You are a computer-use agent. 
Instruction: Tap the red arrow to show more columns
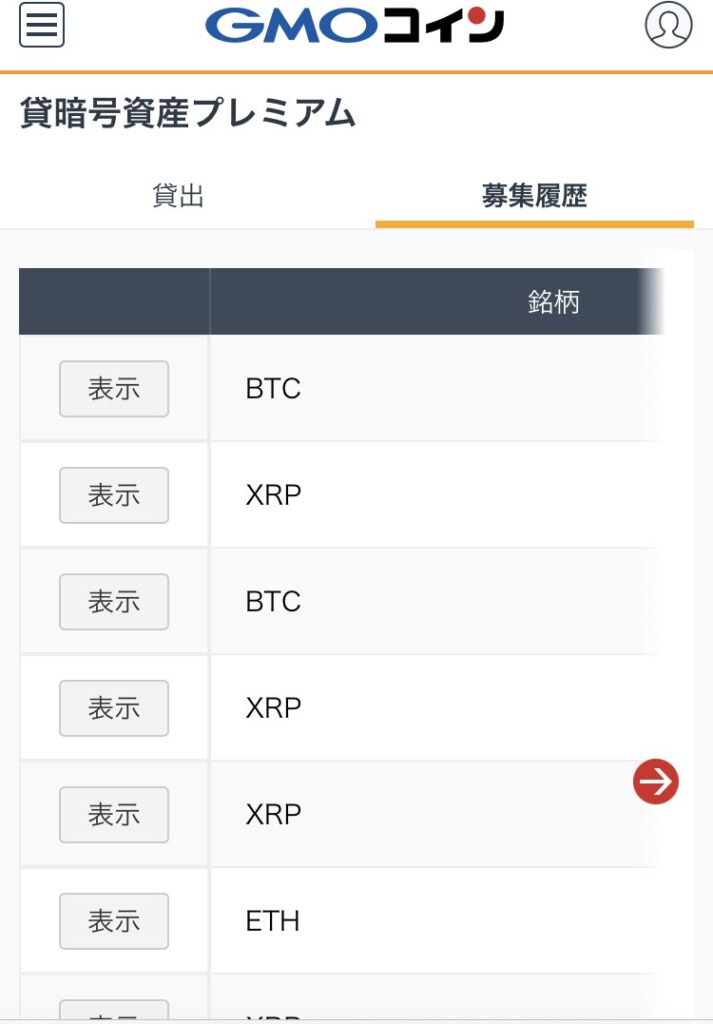pyautogui.click(x=656, y=781)
